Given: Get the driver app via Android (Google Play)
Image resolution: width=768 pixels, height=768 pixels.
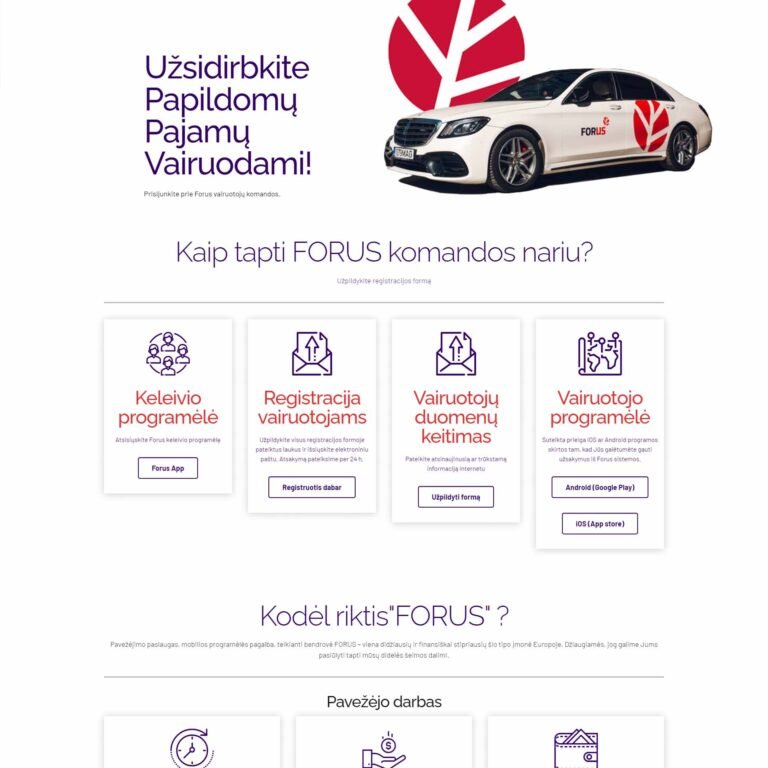Looking at the screenshot, I should pyautogui.click(x=600, y=487).
